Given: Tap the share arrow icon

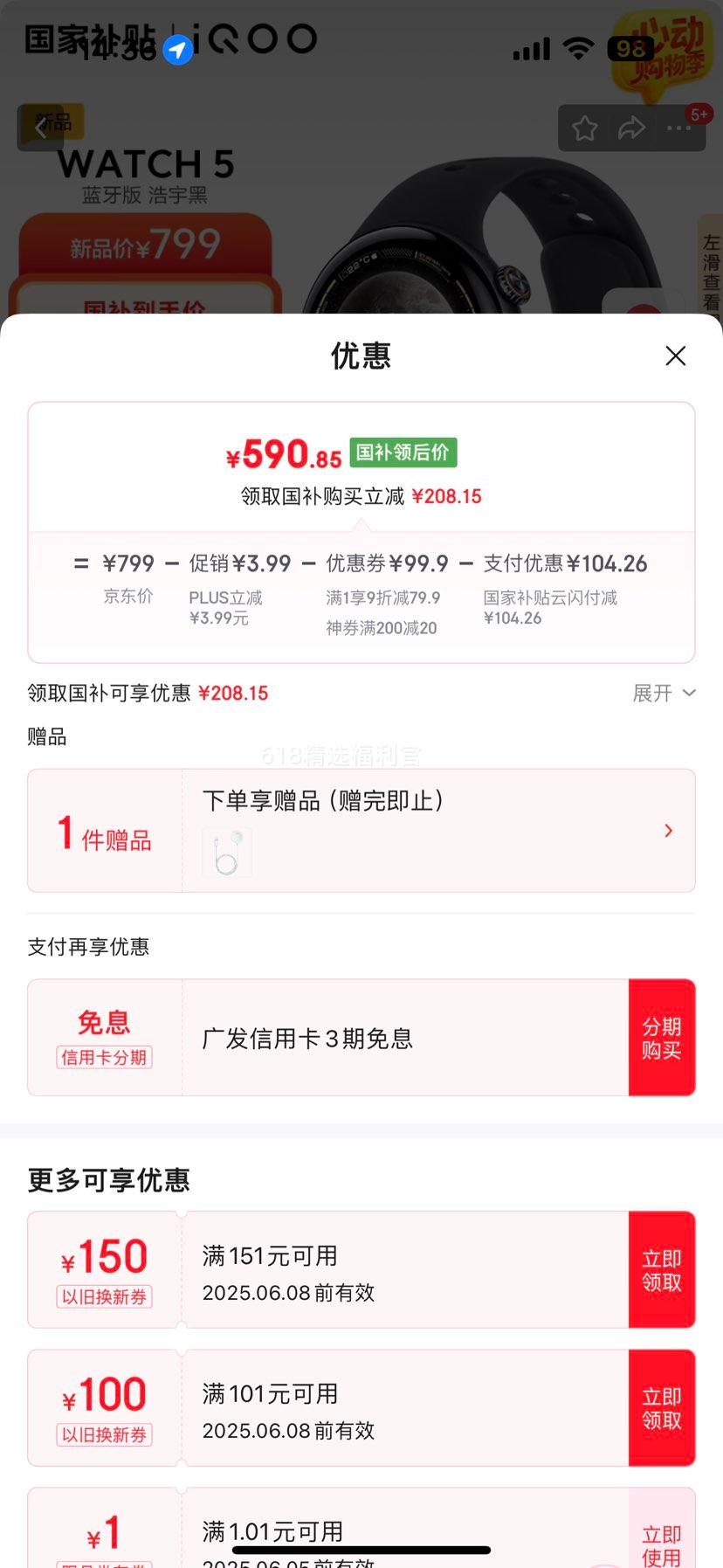Looking at the screenshot, I should coord(631,128).
